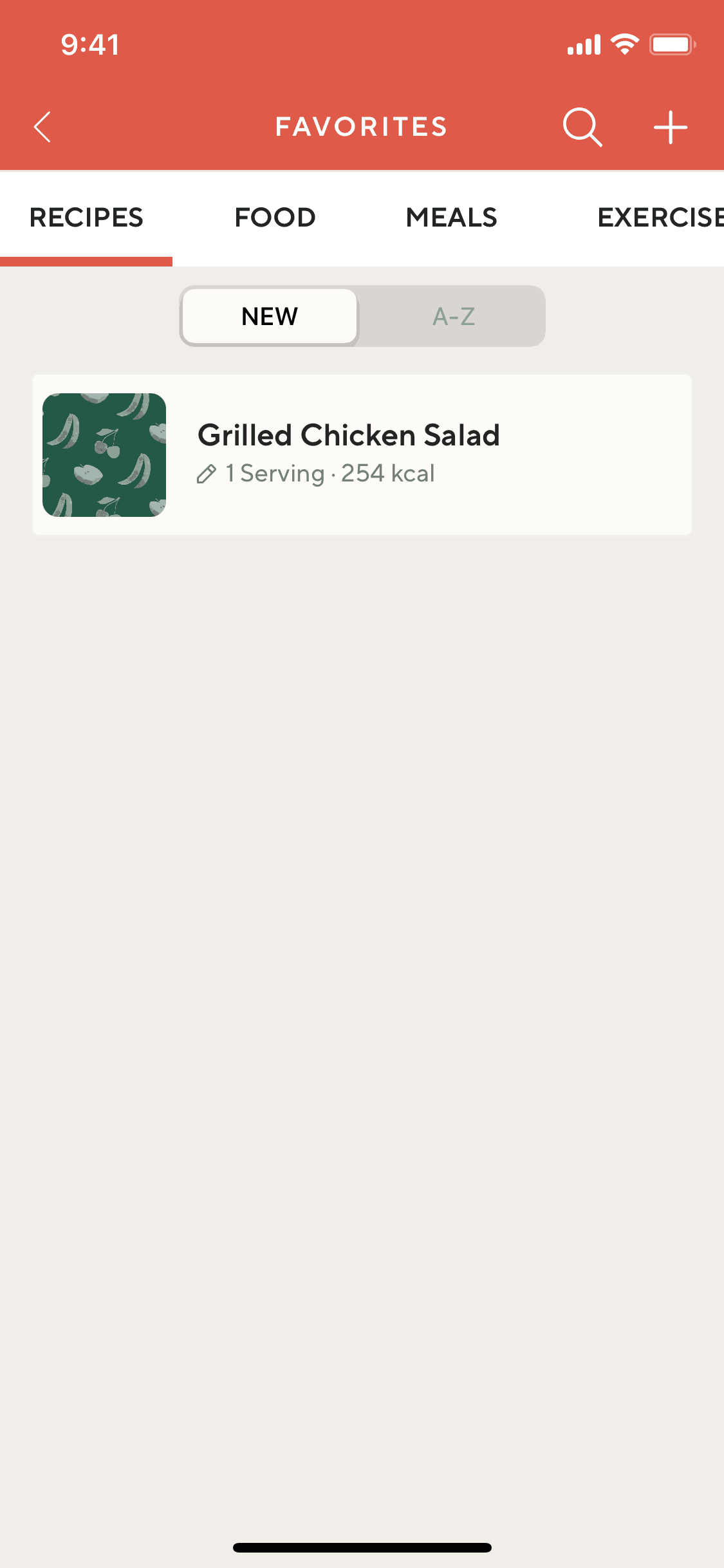Sort favorites by New

[270, 316]
